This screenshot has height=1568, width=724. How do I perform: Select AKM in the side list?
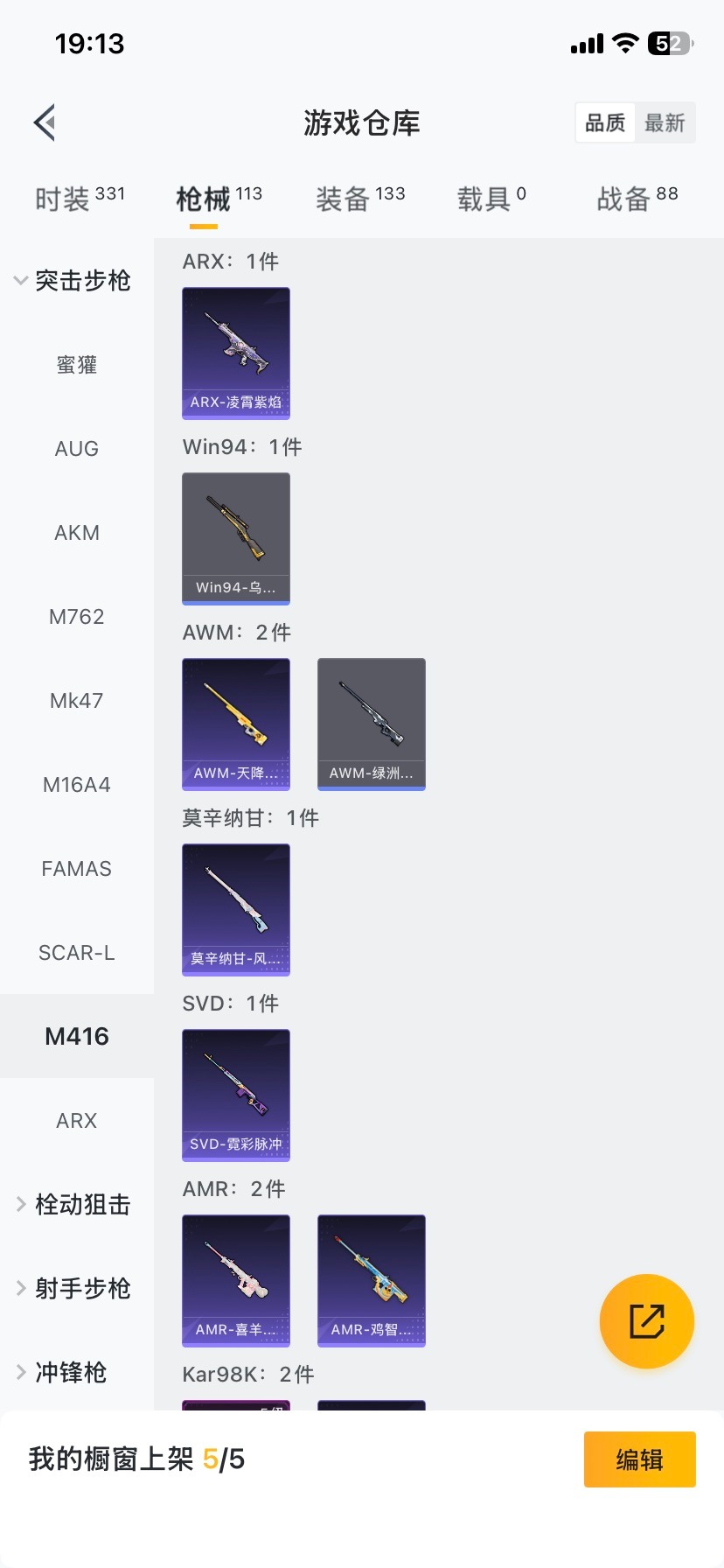[x=77, y=533]
